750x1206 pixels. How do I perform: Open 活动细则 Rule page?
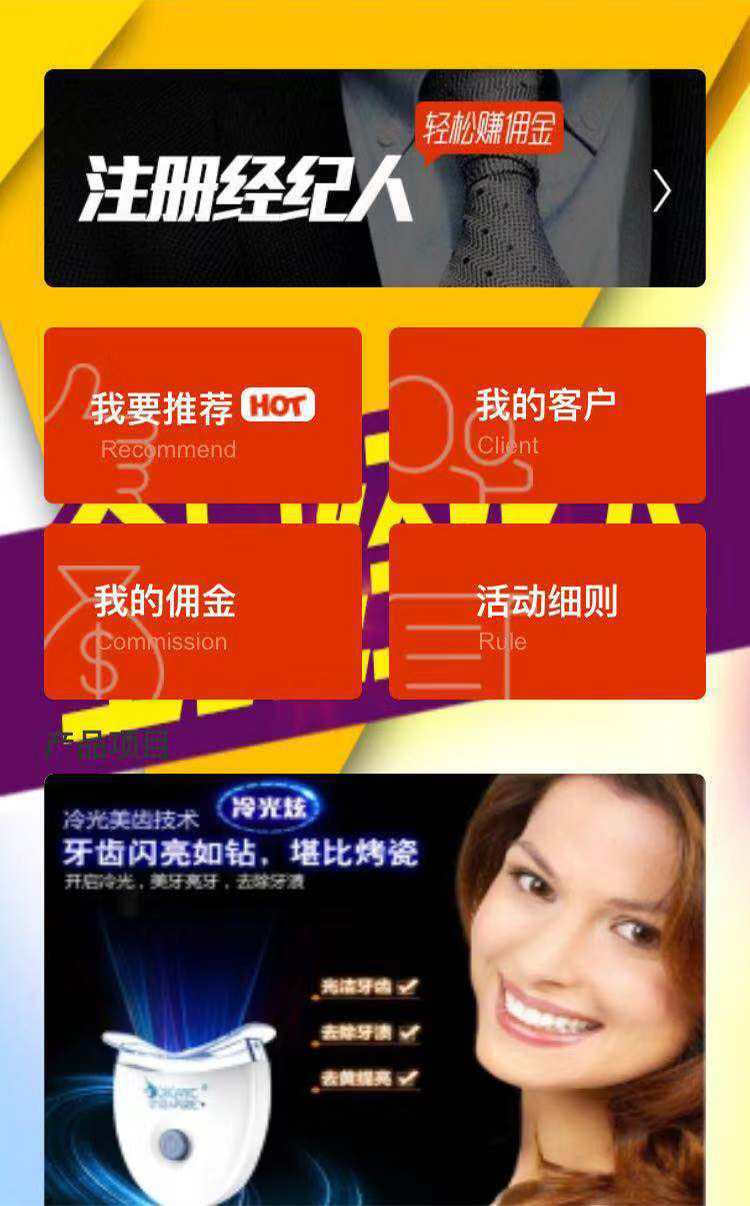point(547,611)
